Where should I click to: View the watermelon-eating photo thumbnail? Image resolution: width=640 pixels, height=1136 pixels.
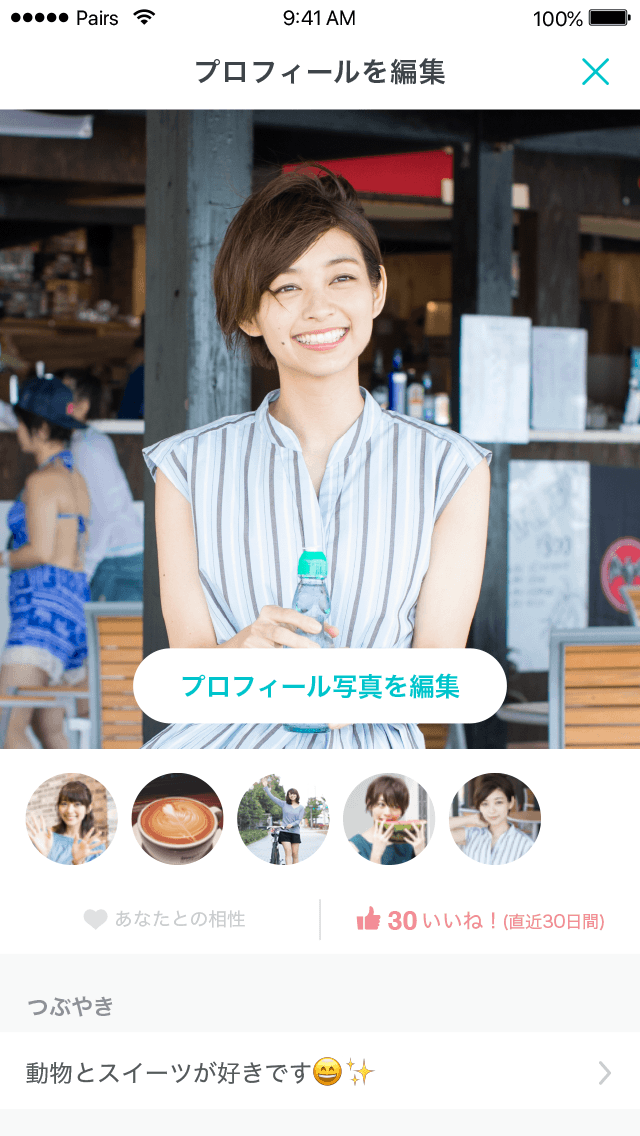(389, 819)
